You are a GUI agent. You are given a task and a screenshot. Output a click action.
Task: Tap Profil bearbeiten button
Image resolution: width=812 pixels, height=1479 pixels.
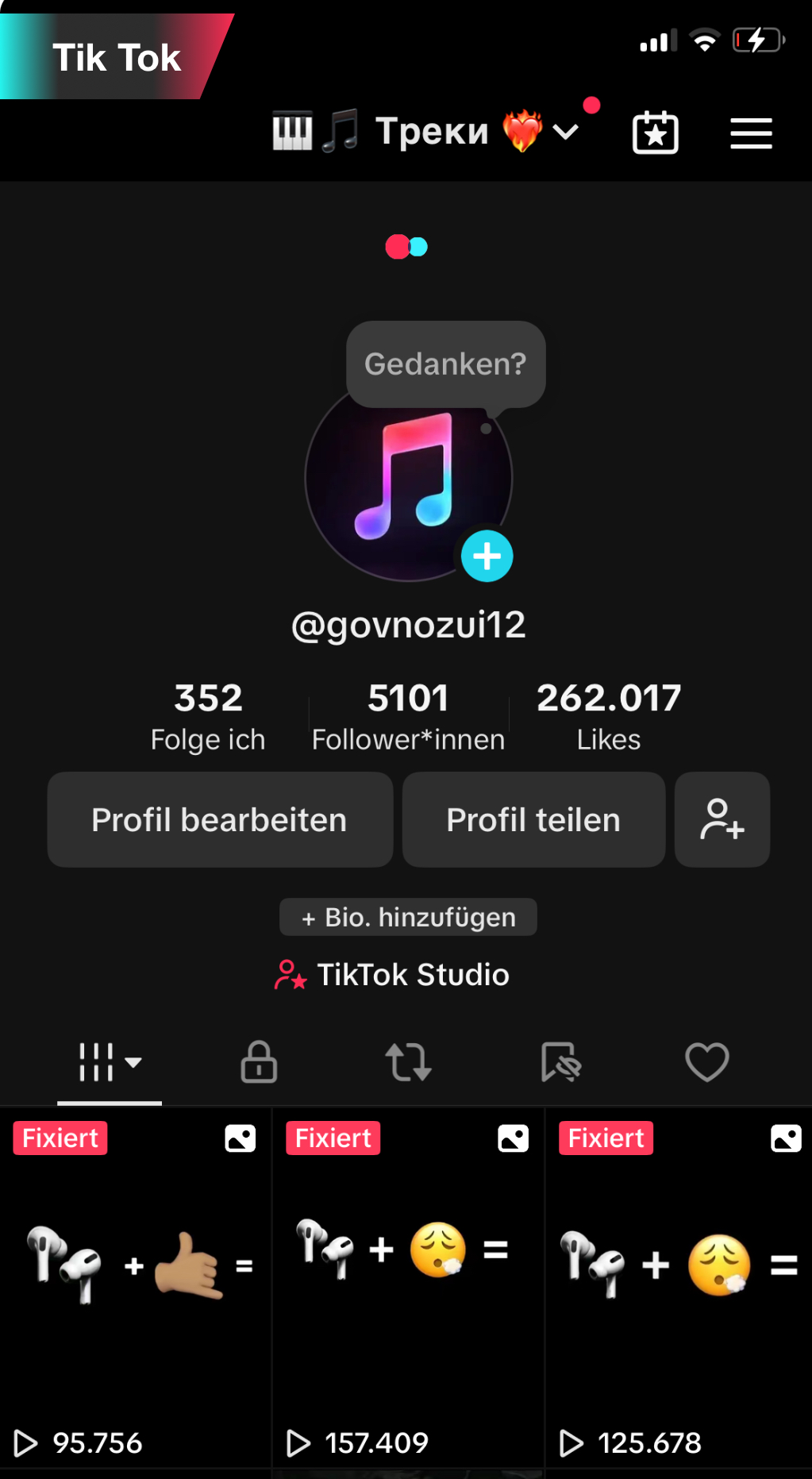pyautogui.click(x=220, y=820)
